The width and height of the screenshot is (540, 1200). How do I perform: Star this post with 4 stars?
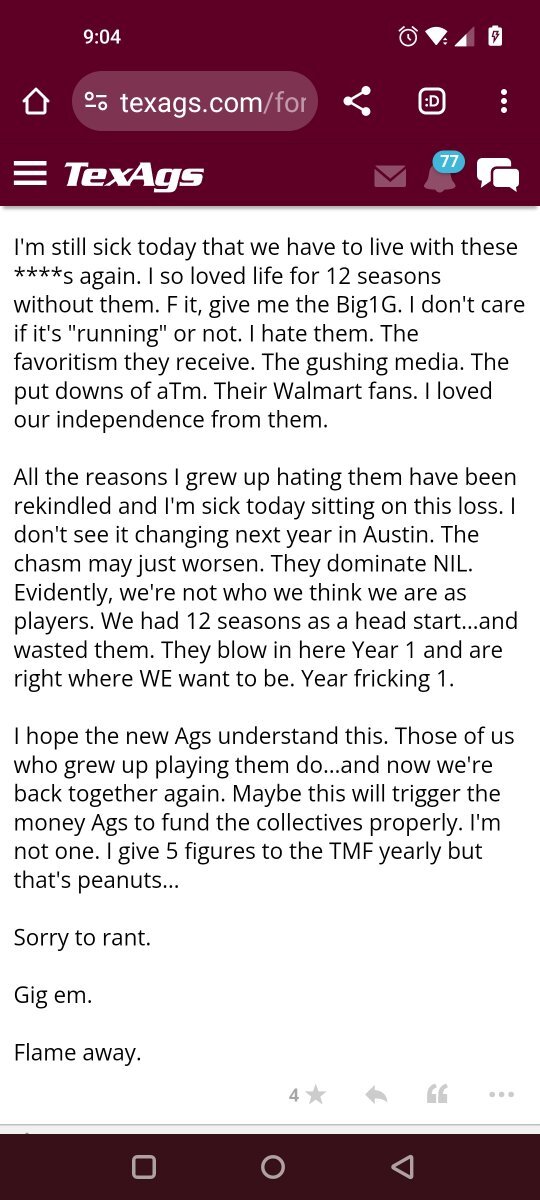click(x=308, y=1095)
